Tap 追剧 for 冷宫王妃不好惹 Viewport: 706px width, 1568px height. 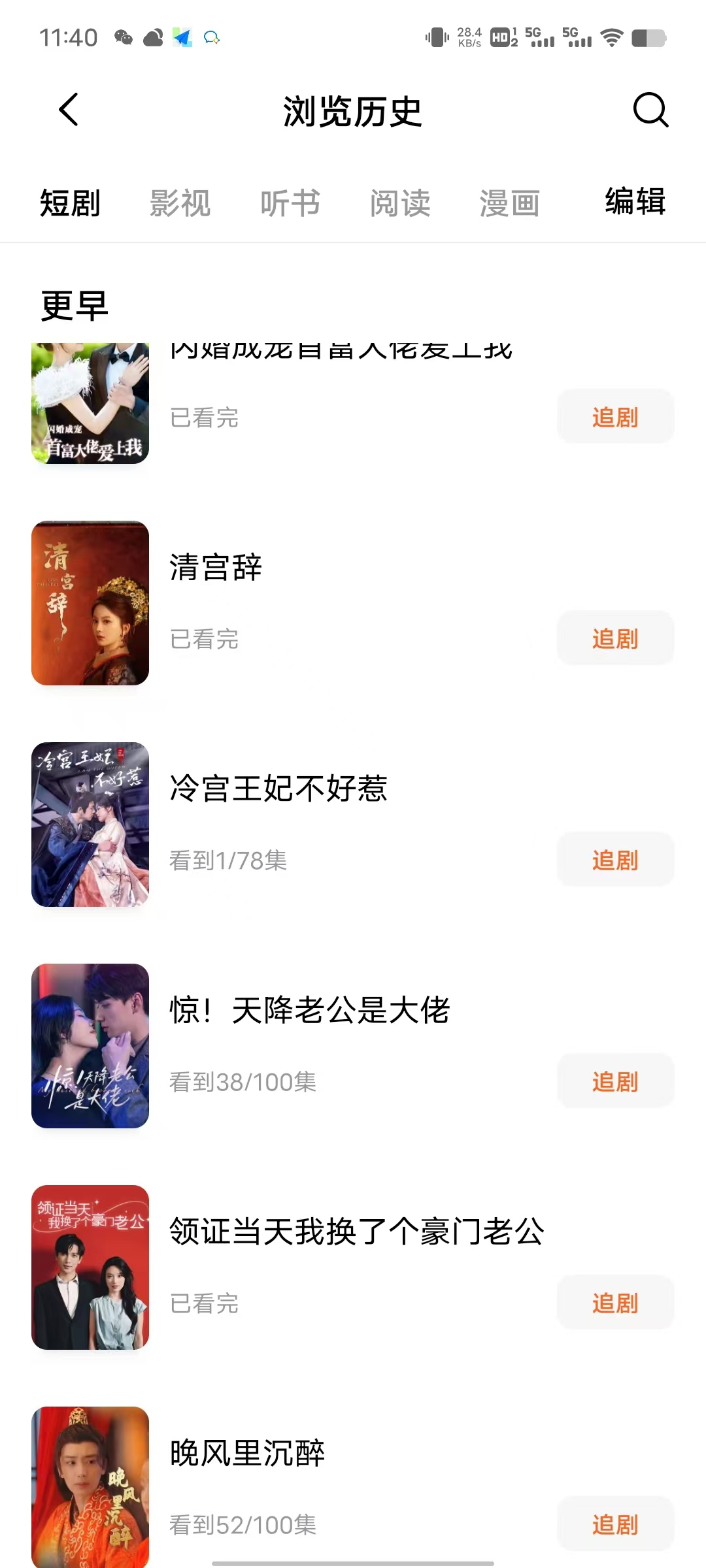[615, 860]
